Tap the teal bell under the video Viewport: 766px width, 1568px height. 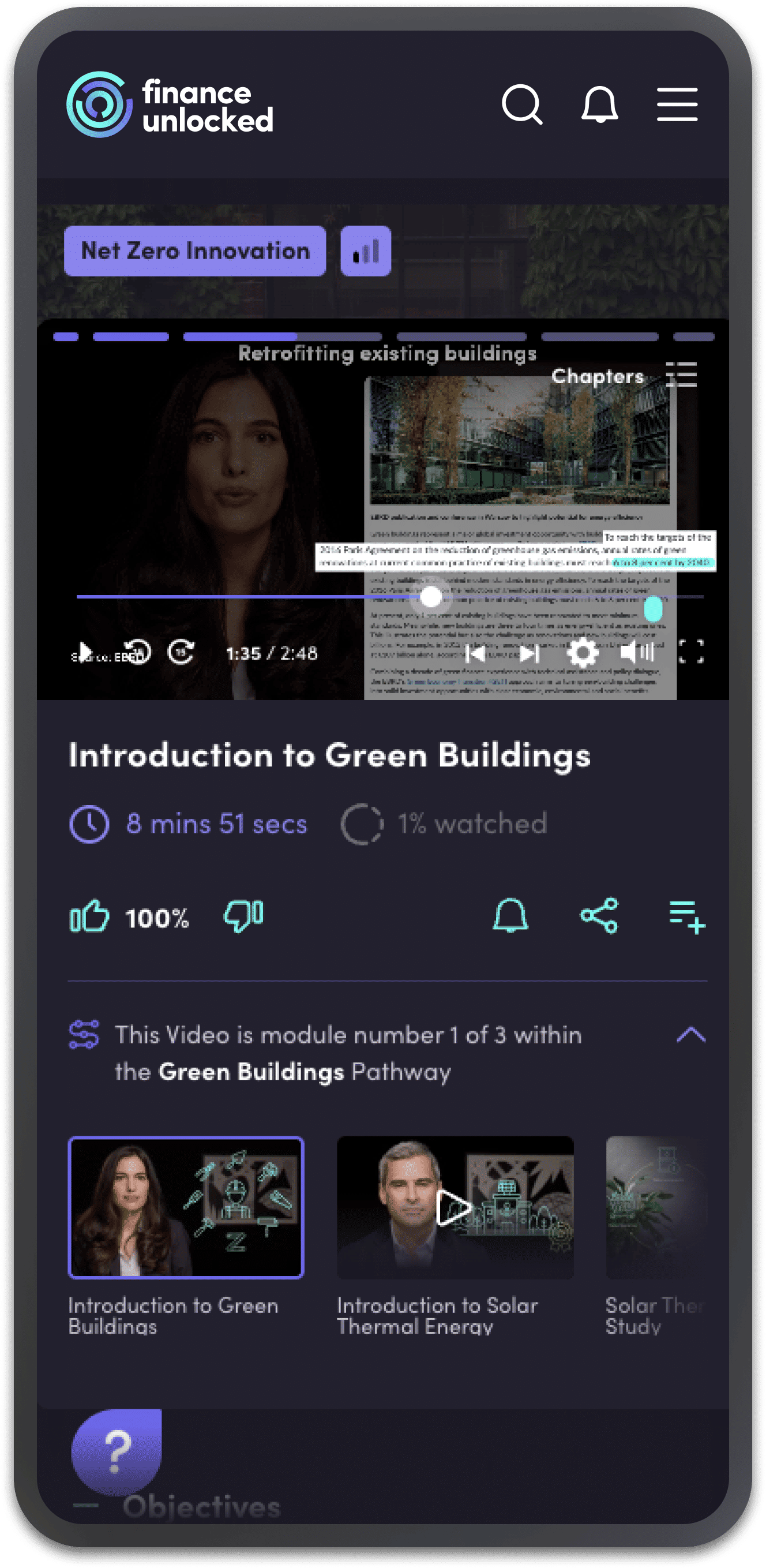coord(510,915)
